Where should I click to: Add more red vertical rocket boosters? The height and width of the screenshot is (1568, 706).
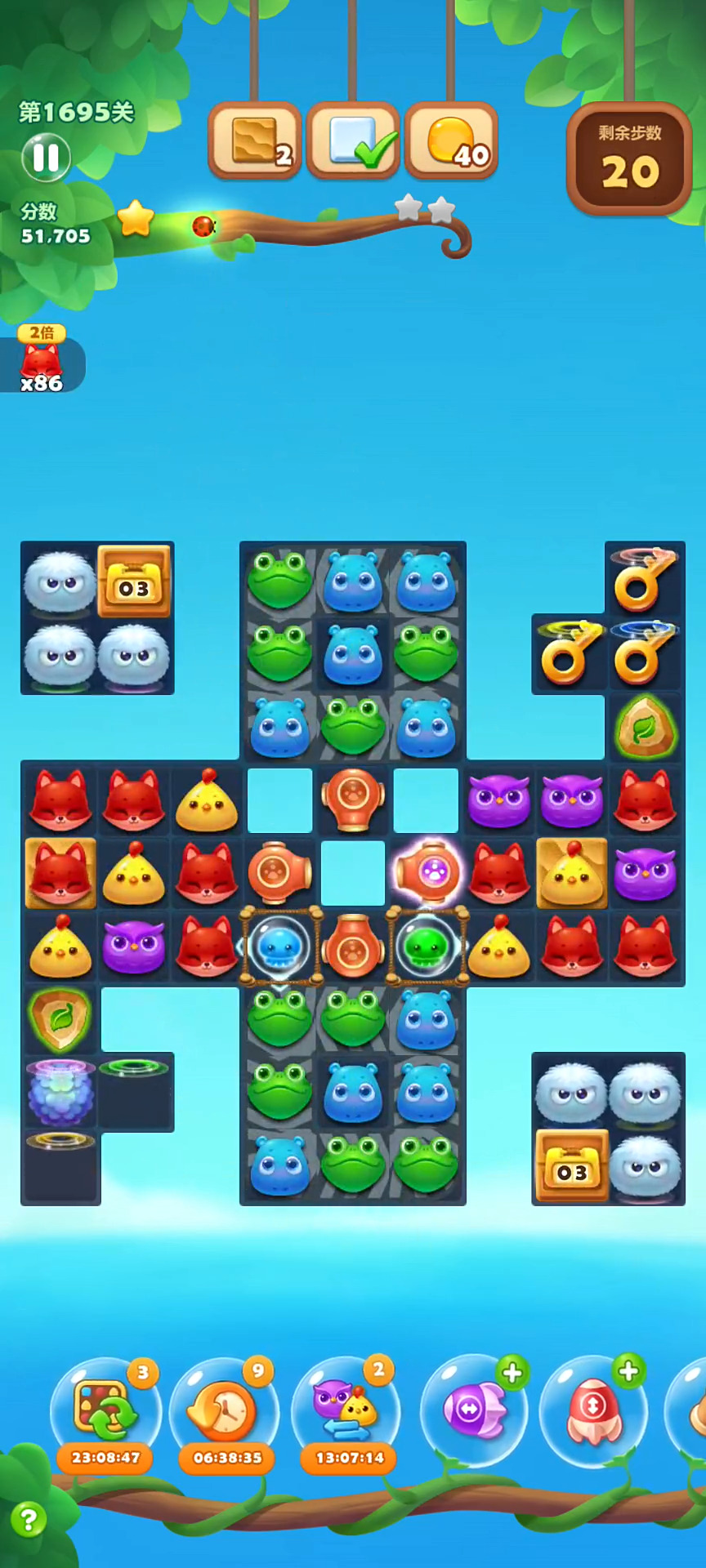click(x=628, y=1371)
